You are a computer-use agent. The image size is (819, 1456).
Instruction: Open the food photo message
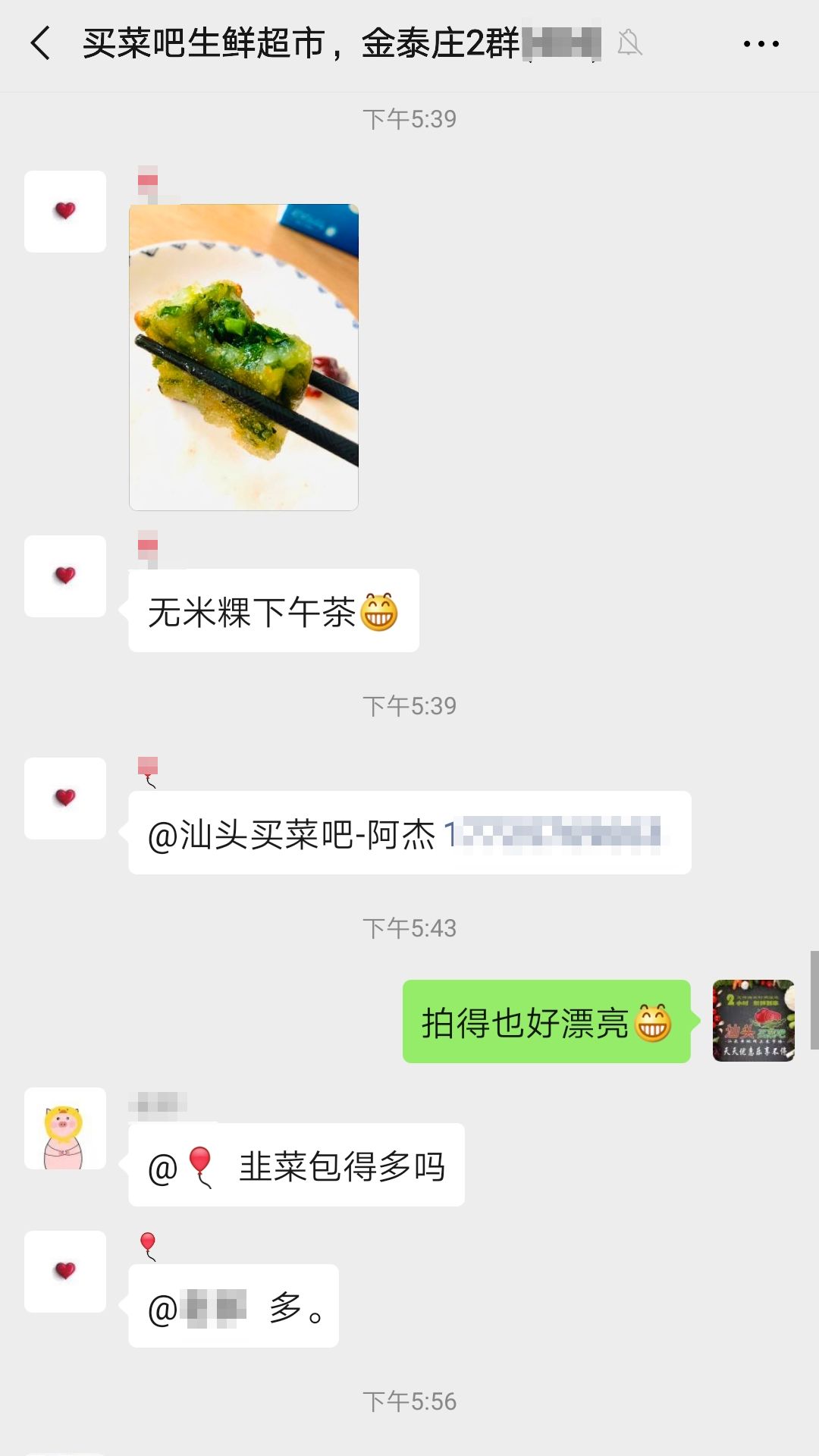point(243,357)
